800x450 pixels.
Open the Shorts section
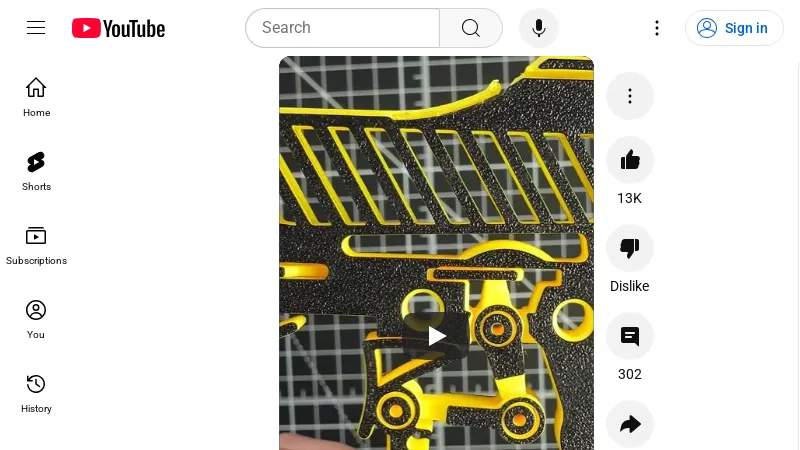(36, 170)
